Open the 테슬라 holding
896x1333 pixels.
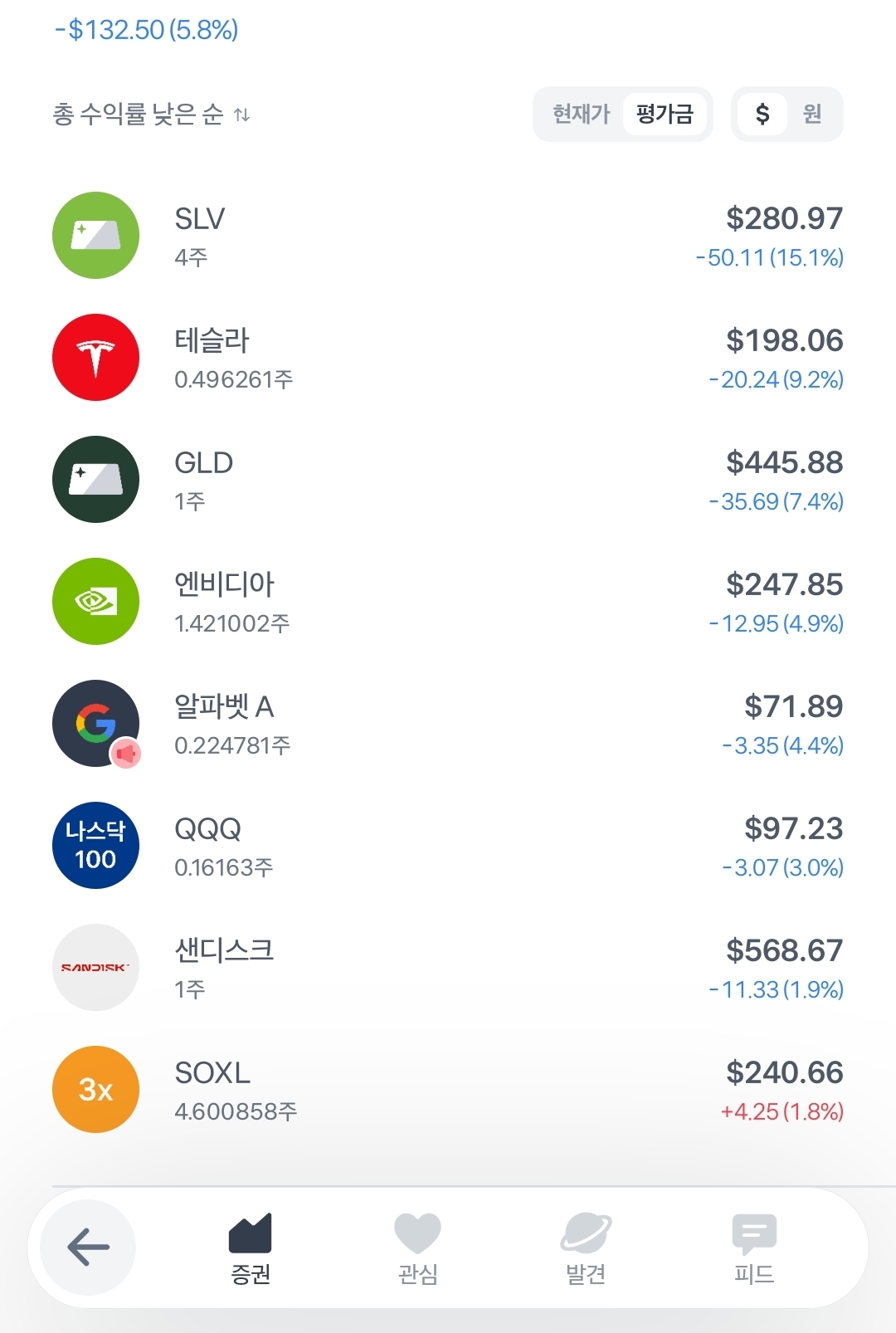point(448,358)
